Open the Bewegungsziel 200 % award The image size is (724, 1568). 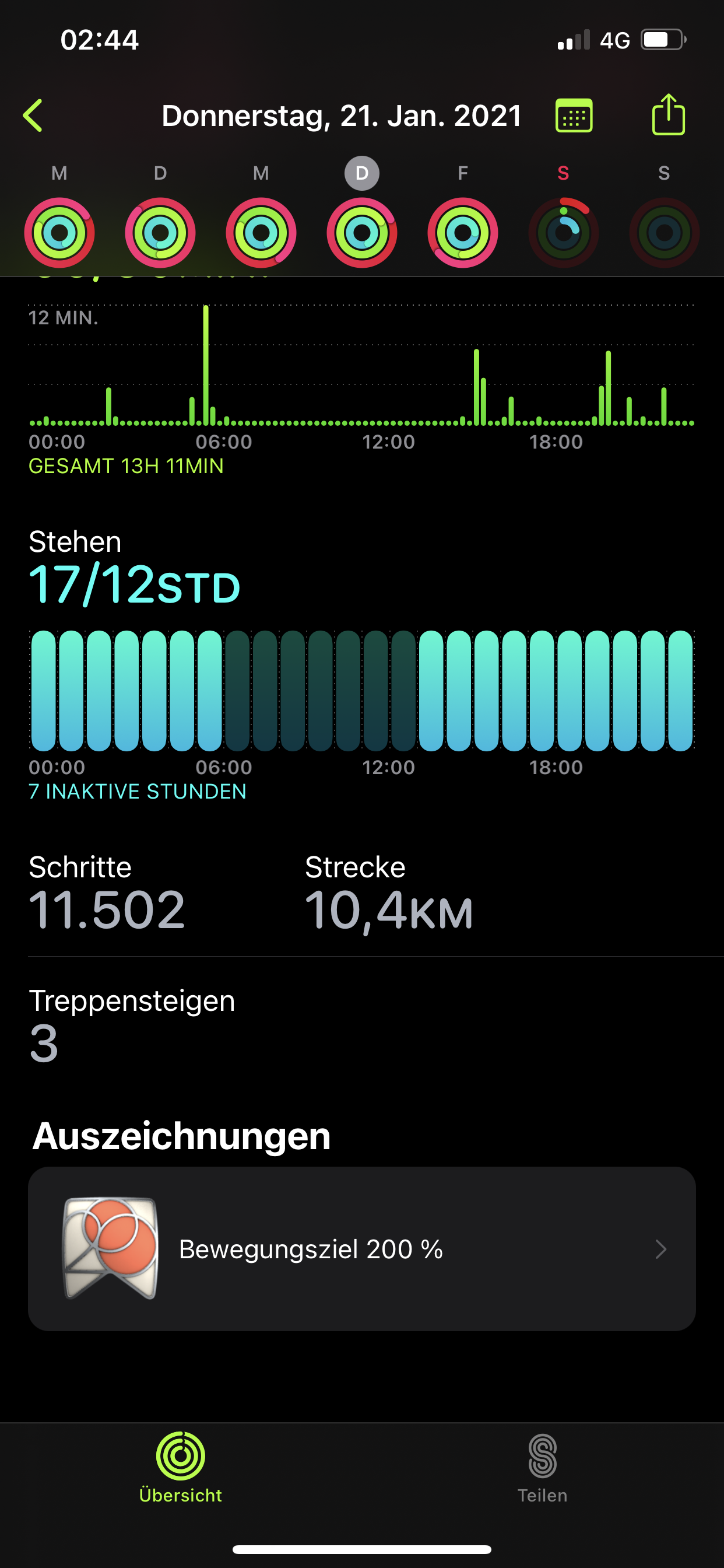361,1249
